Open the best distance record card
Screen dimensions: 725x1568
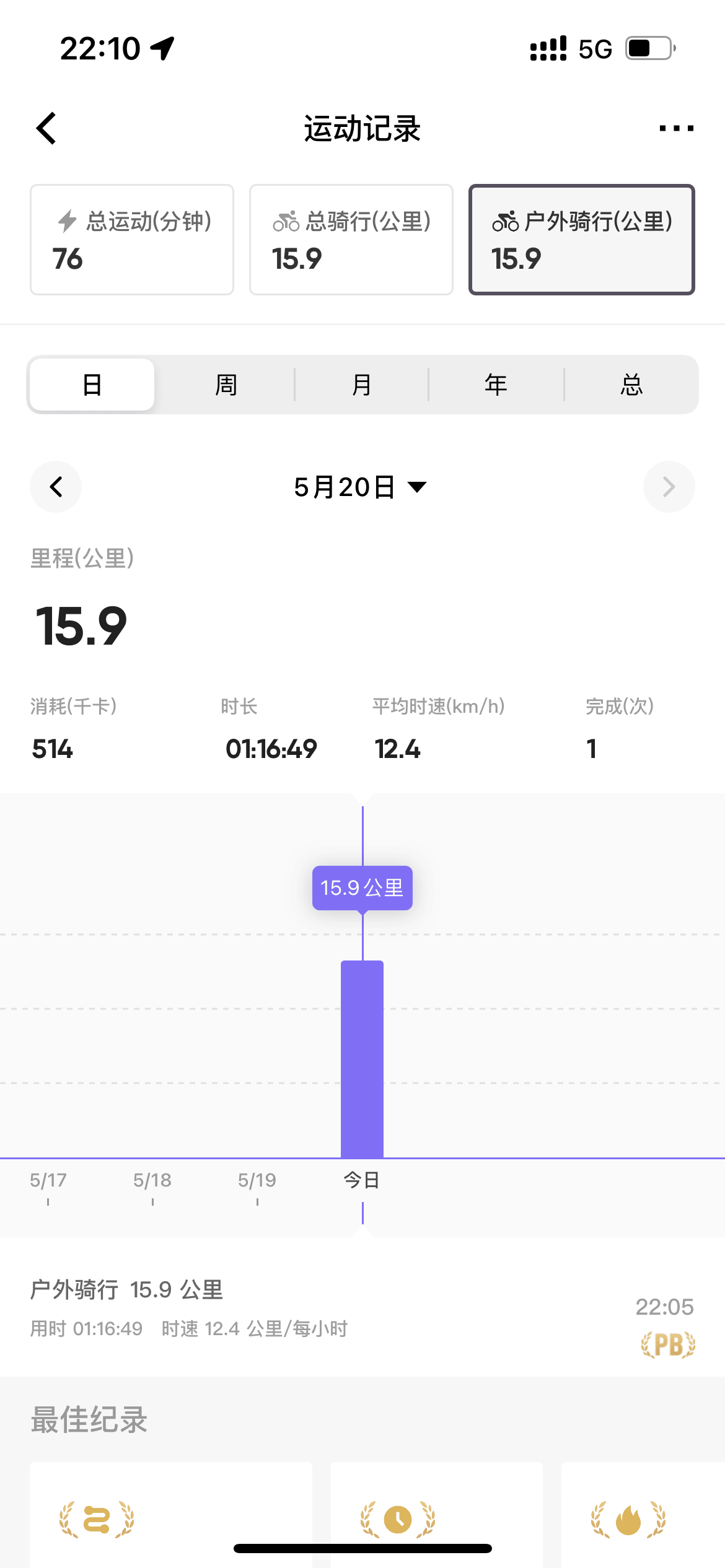(171, 1517)
